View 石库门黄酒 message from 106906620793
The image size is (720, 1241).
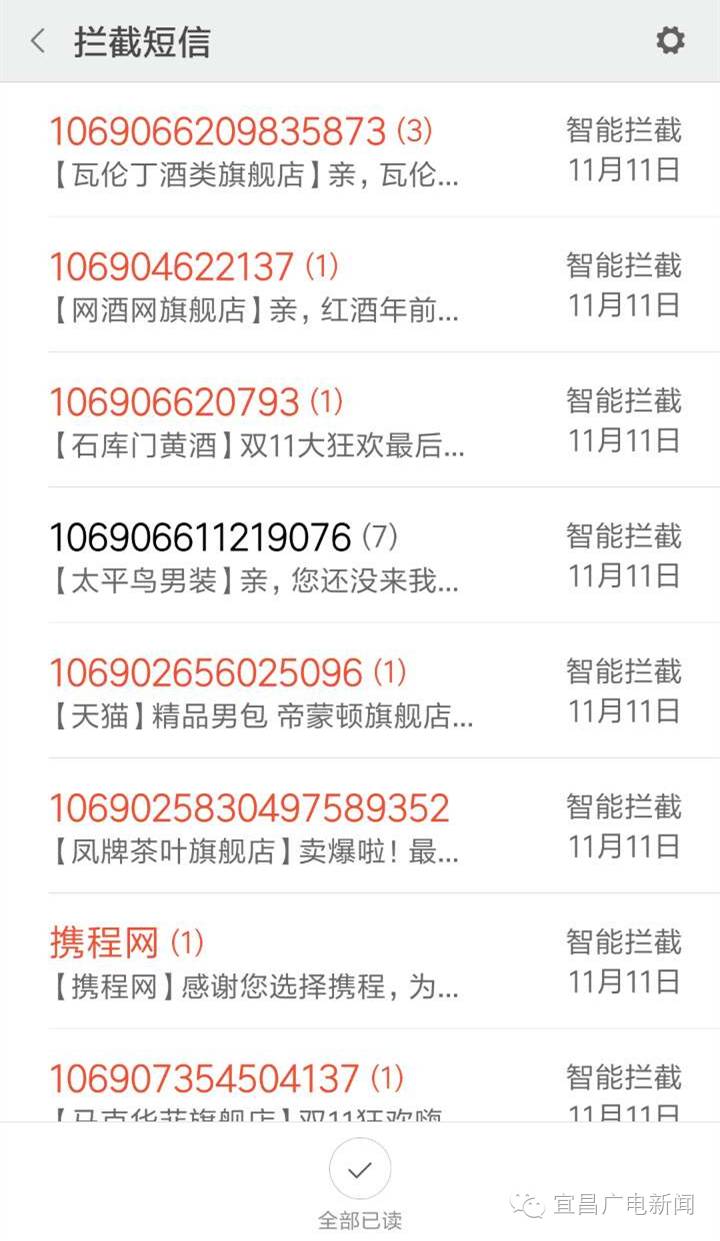pos(360,420)
